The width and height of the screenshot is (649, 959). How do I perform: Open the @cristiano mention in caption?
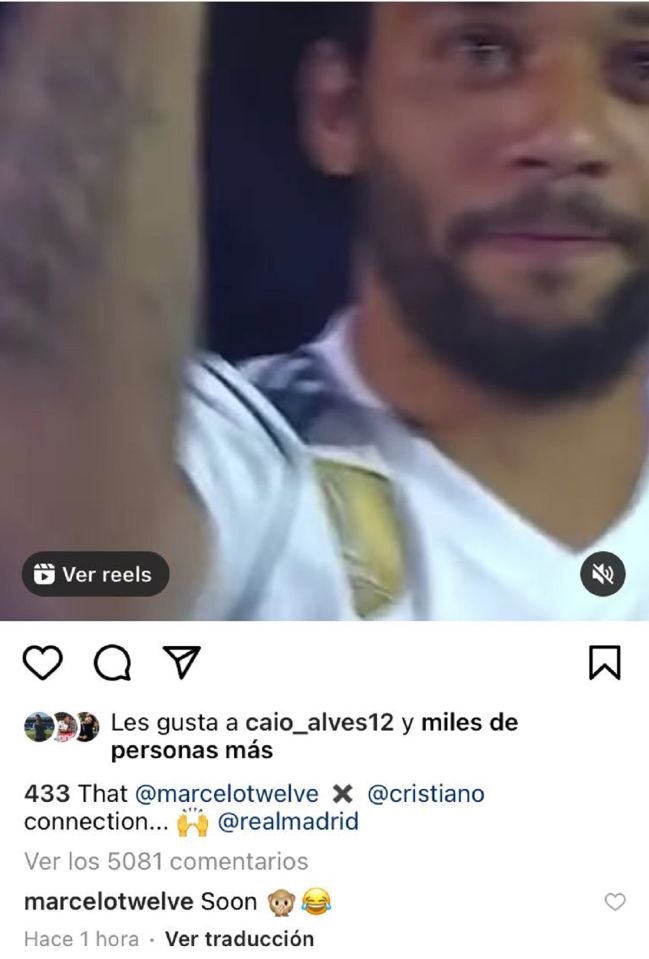(x=426, y=794)
